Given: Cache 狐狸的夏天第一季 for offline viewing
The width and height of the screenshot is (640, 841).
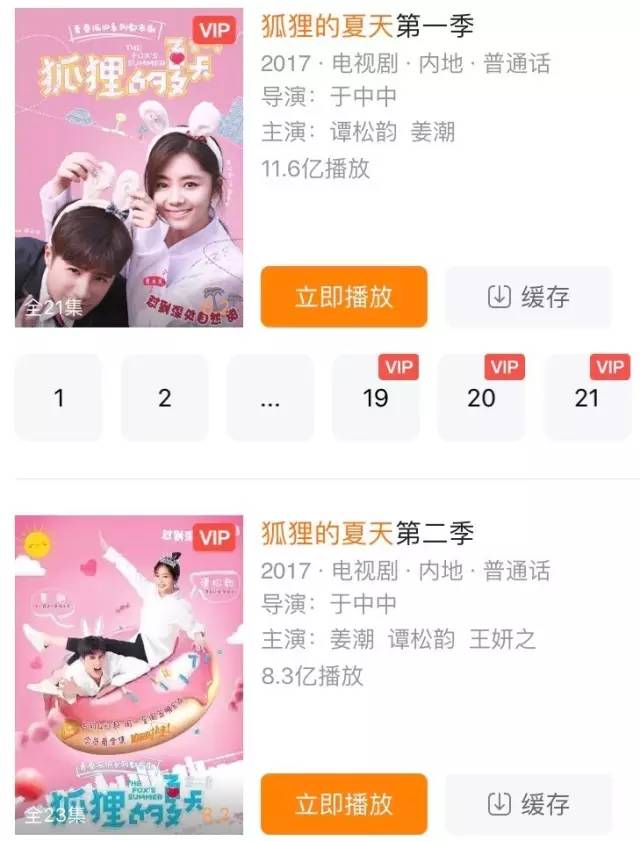Looking at the screenshot, I should 527,296.
